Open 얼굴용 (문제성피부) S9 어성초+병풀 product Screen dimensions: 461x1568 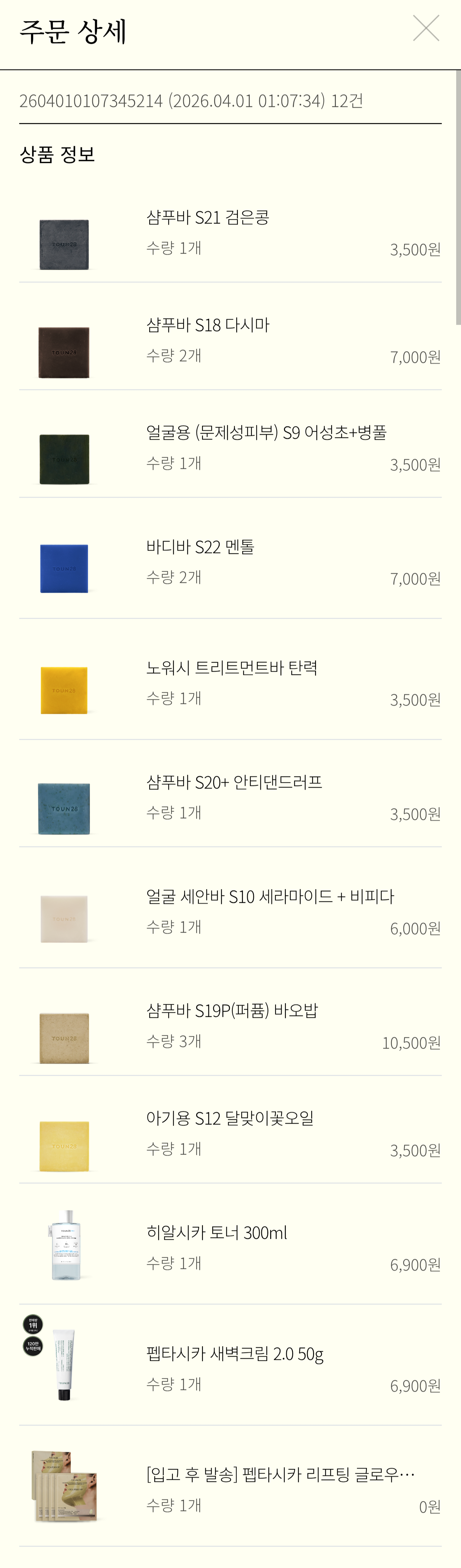coord(266,433)
